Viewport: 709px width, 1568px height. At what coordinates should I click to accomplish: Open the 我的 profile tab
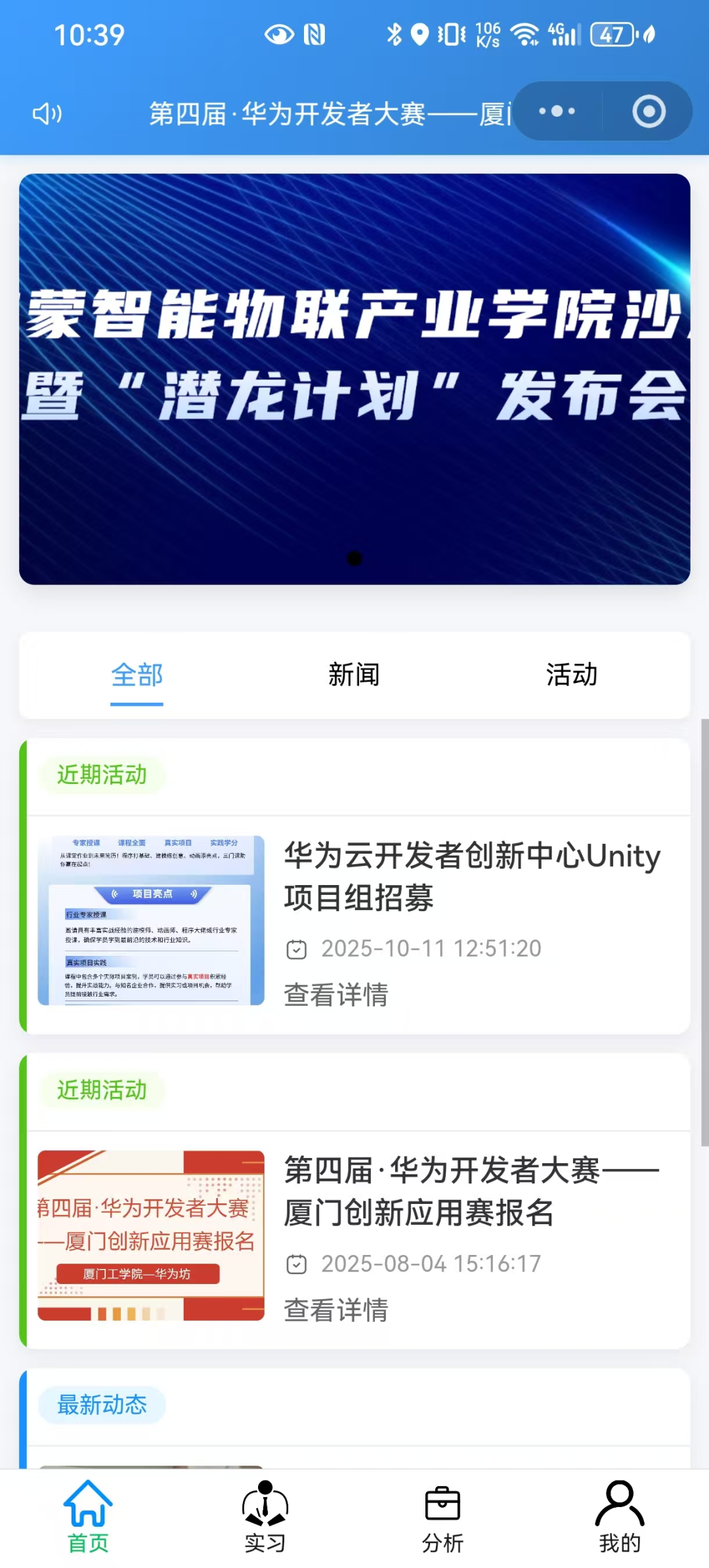620,1516
